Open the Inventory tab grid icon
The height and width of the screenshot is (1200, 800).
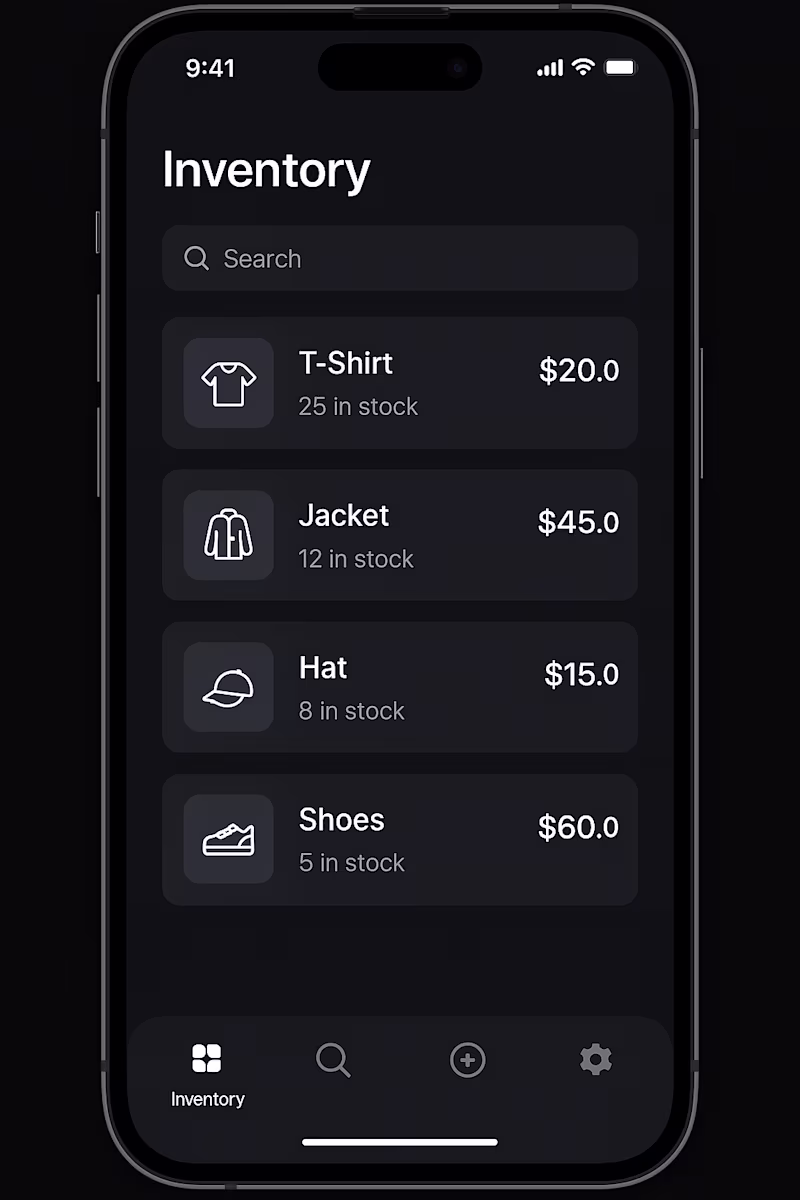point(207,1057)
